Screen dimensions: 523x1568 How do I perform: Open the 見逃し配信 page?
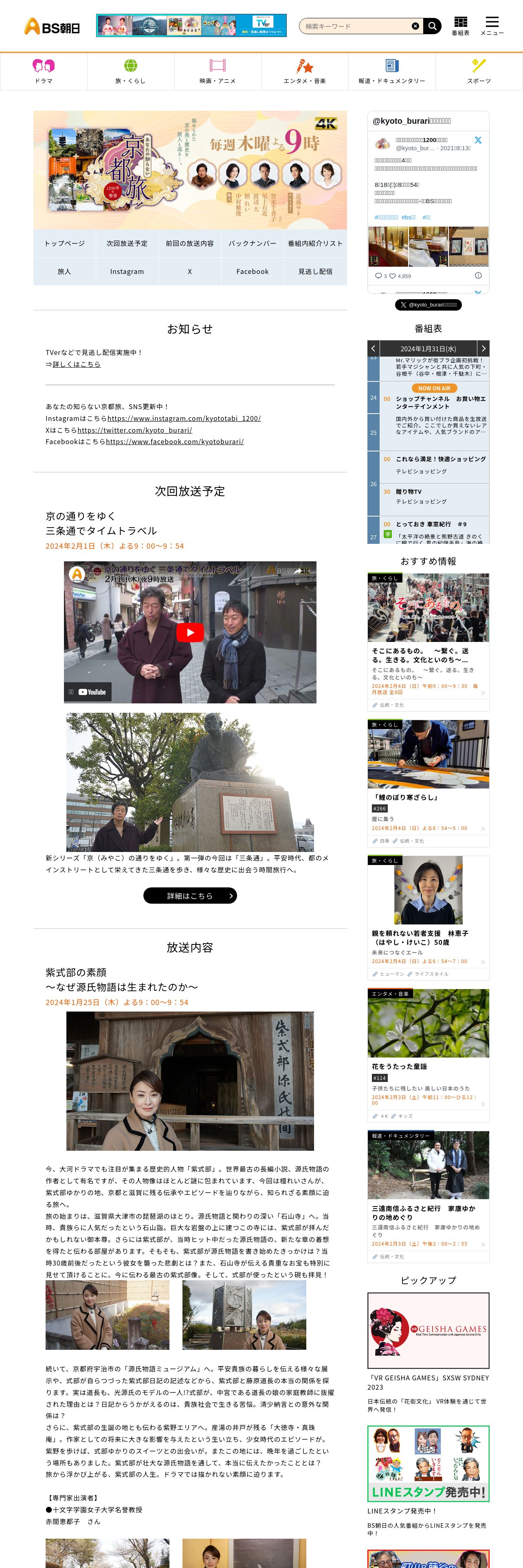pos(315,272)
